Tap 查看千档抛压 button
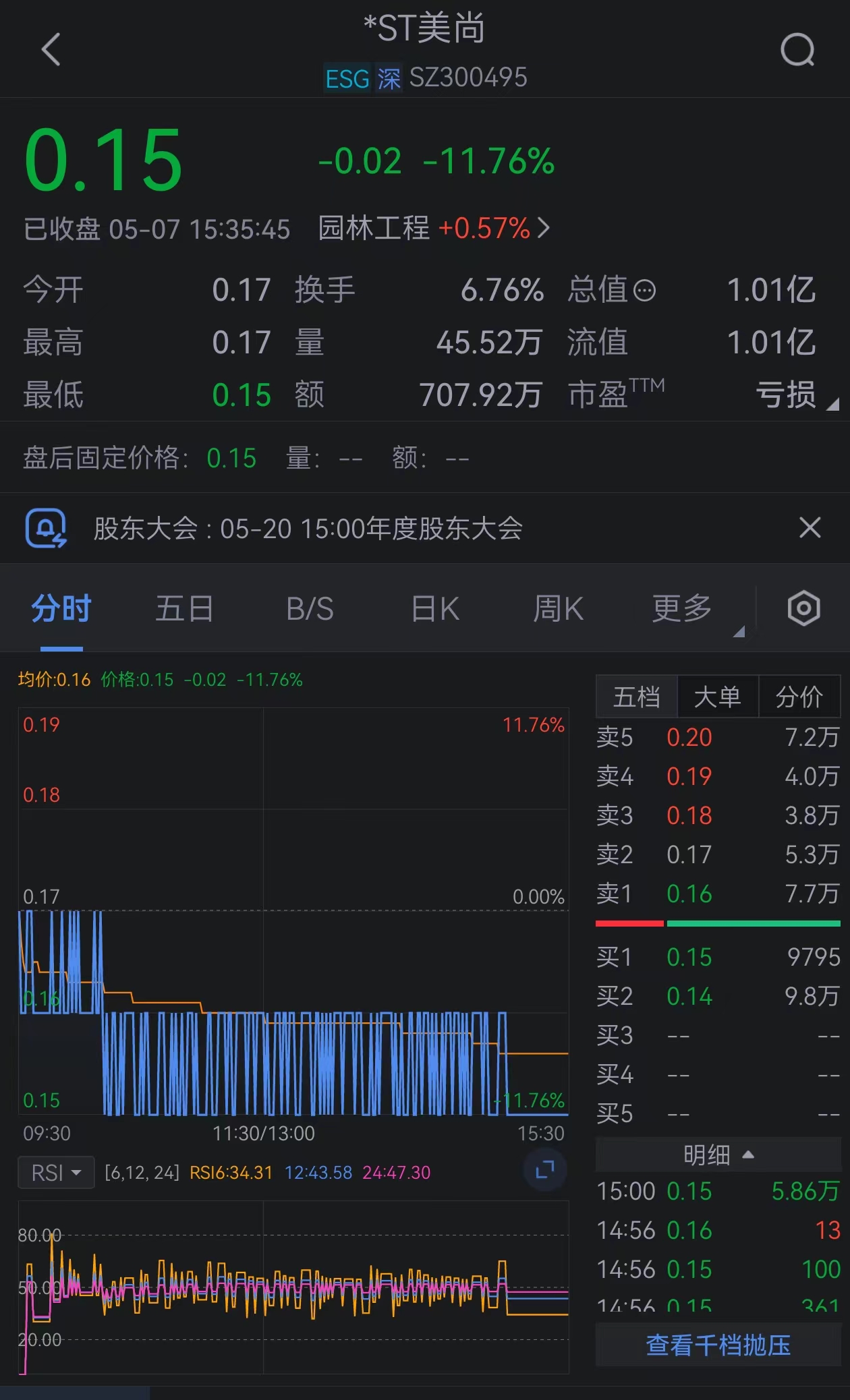Screen dimensions: 850x1400 (718, 1345)
